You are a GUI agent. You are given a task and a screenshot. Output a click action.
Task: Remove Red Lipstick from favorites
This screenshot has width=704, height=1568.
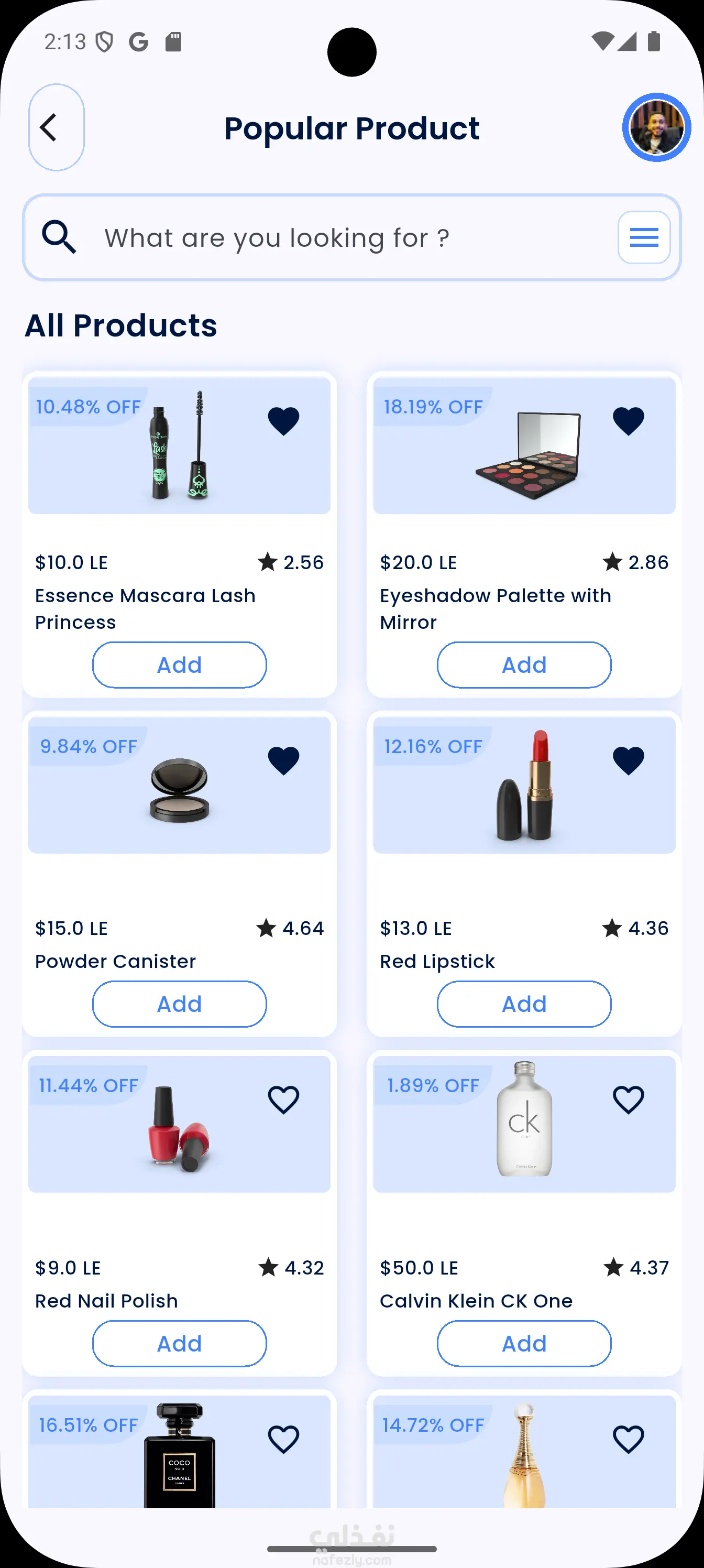point(628,760)
